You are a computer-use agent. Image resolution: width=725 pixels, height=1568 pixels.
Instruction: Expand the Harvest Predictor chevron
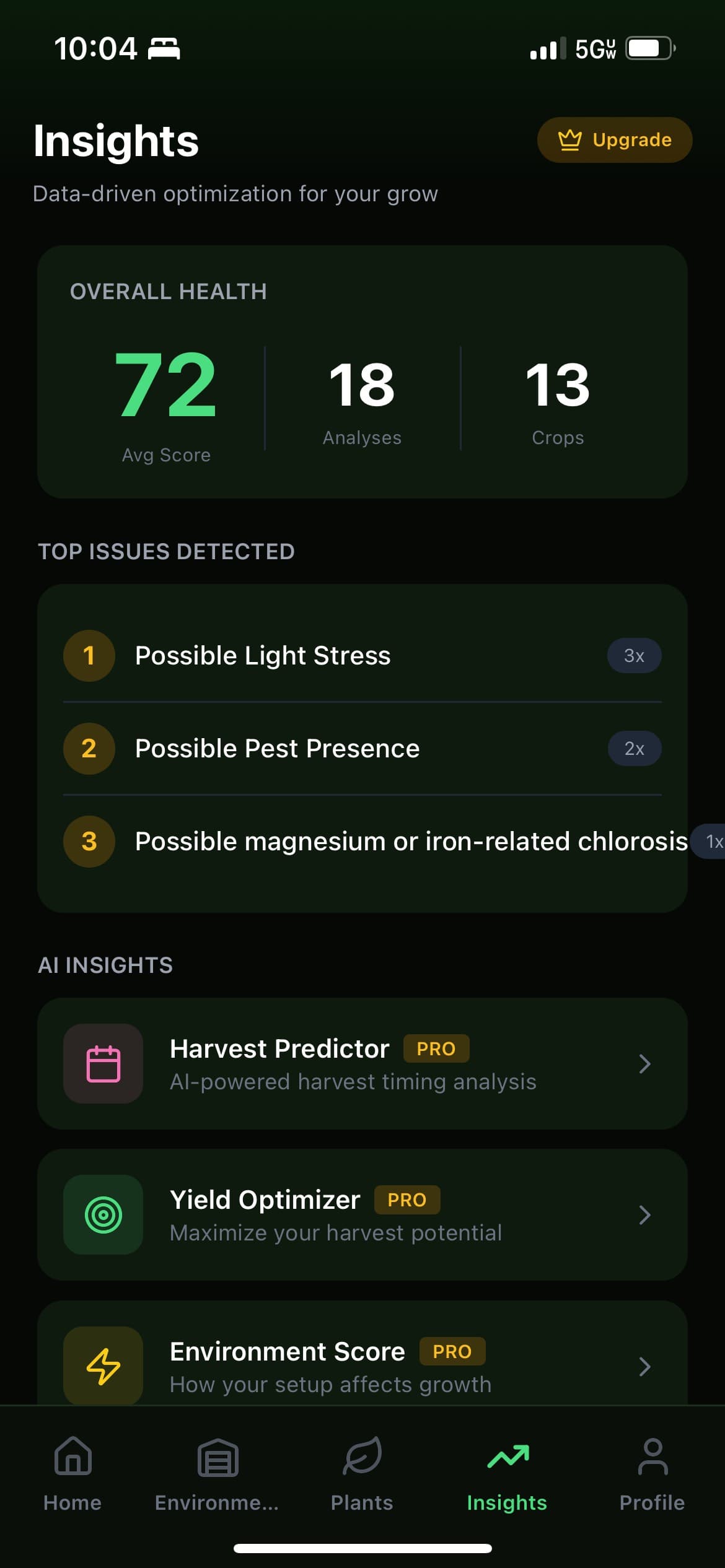click(644, 1064)
